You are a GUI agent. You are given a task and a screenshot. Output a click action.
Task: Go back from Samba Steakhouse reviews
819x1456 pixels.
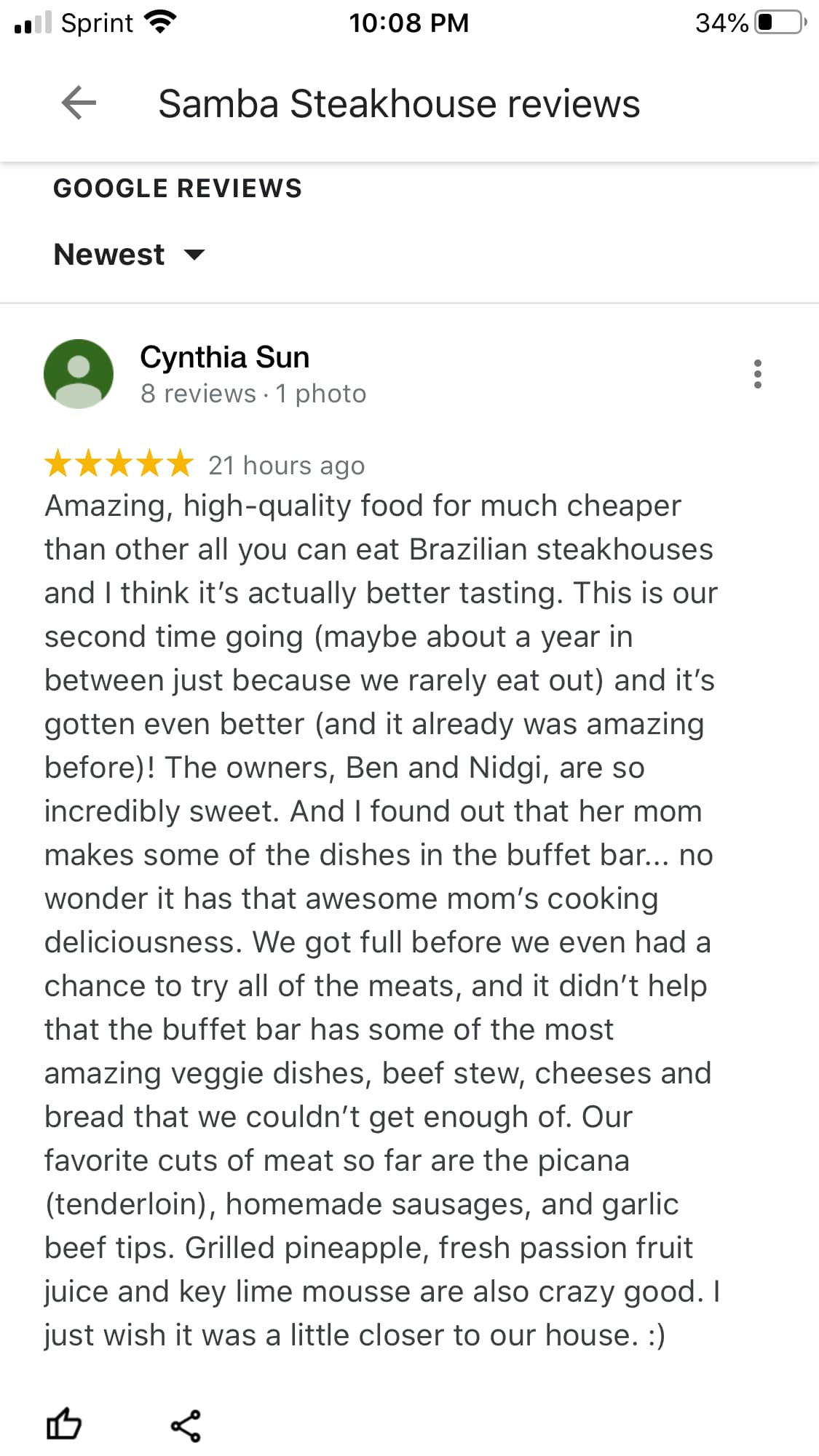pyautogui.click(x=79, y=103)
